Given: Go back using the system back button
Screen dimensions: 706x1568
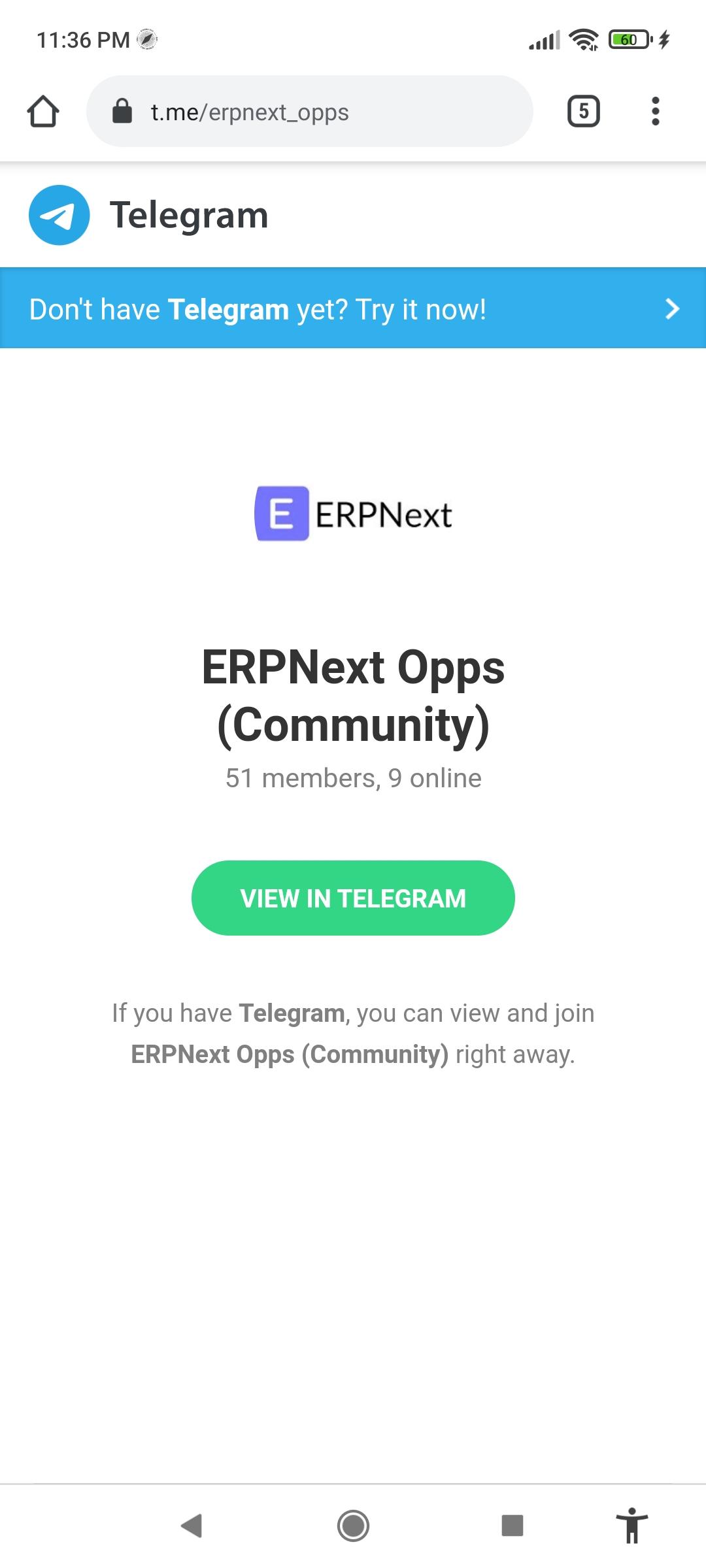Looking at the screenshot, I should tap(192, 1526).
